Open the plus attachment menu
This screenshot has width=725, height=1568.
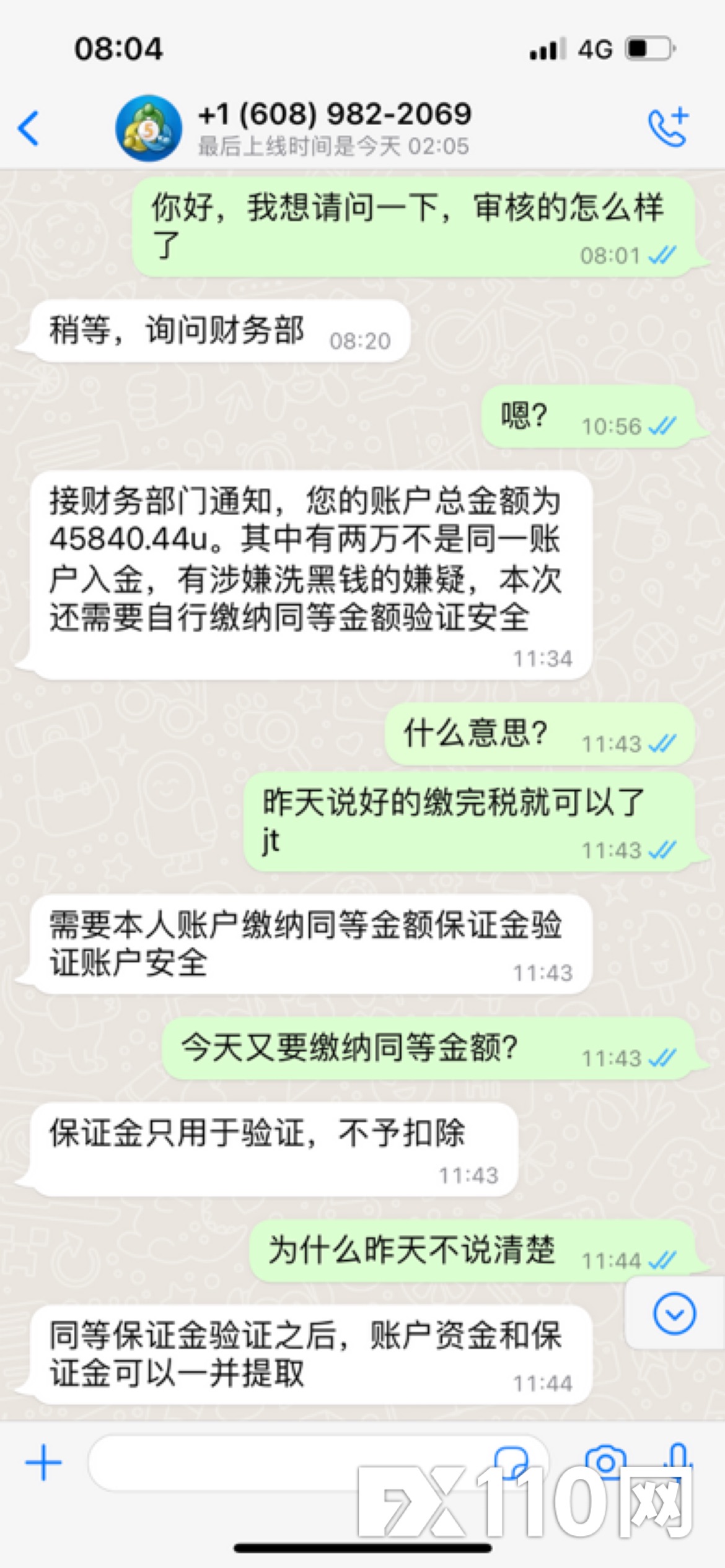(43, 1463)
